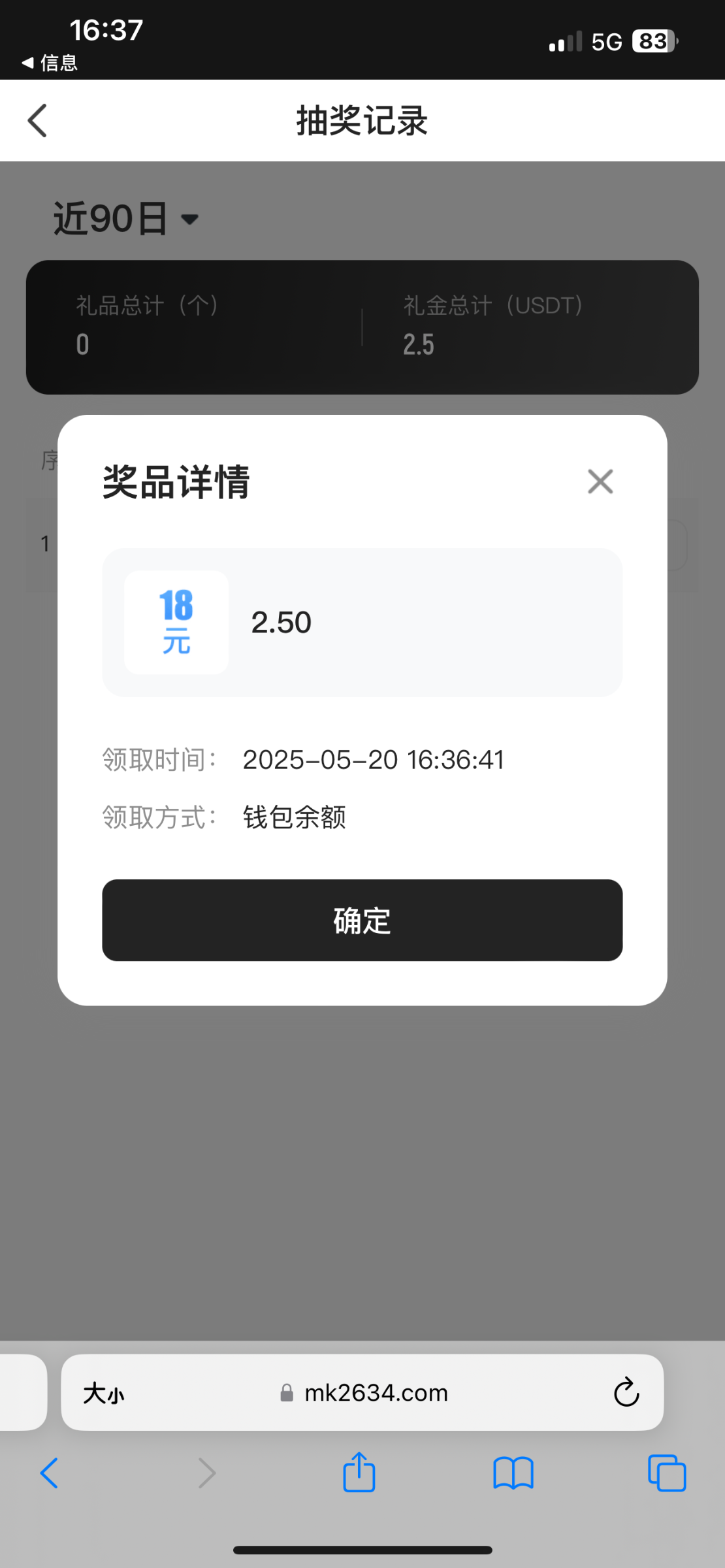Open the 大小 page settings in Safari

click(103, 1393)
